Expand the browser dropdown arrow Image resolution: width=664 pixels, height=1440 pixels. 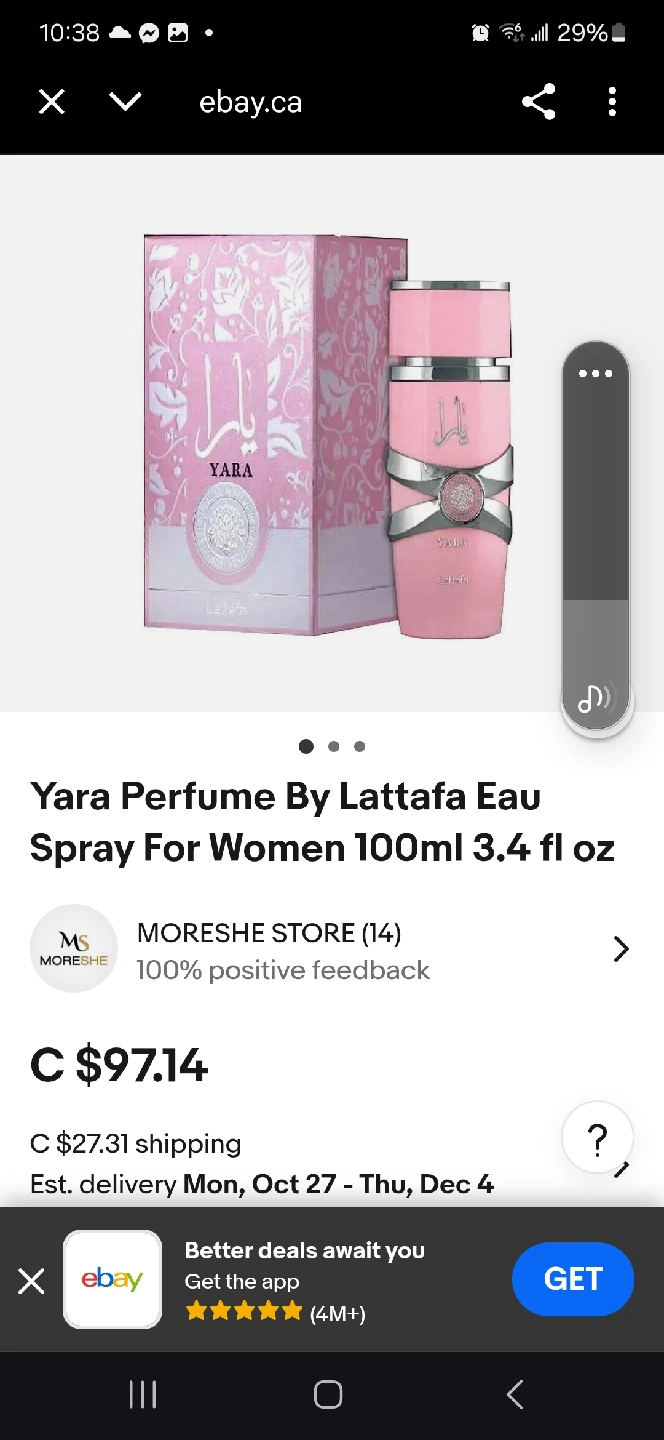[125, 102]
